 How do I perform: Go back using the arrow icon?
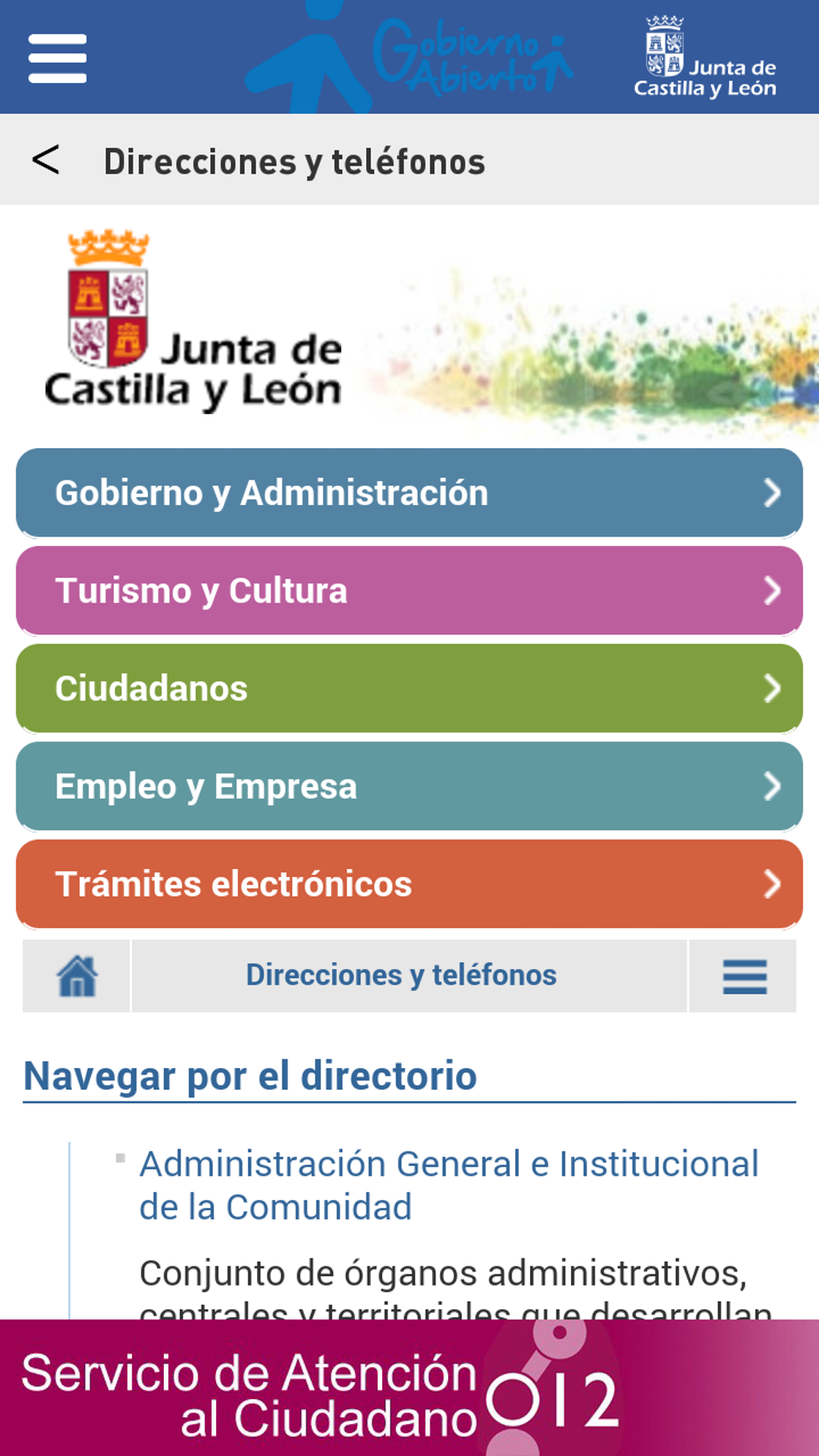pyautogui.click(x=46, y=160)
